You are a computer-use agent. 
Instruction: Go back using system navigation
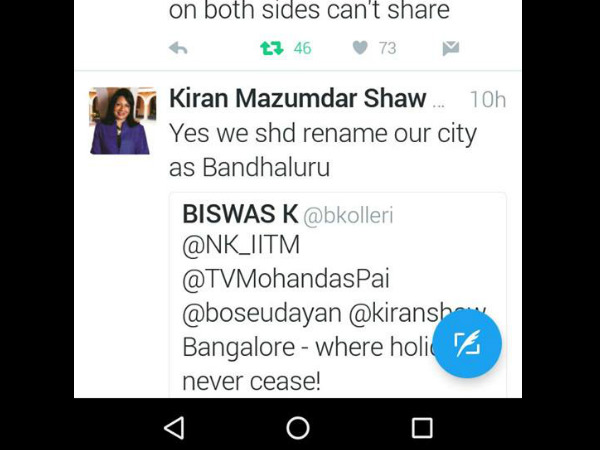click(174, 428)
